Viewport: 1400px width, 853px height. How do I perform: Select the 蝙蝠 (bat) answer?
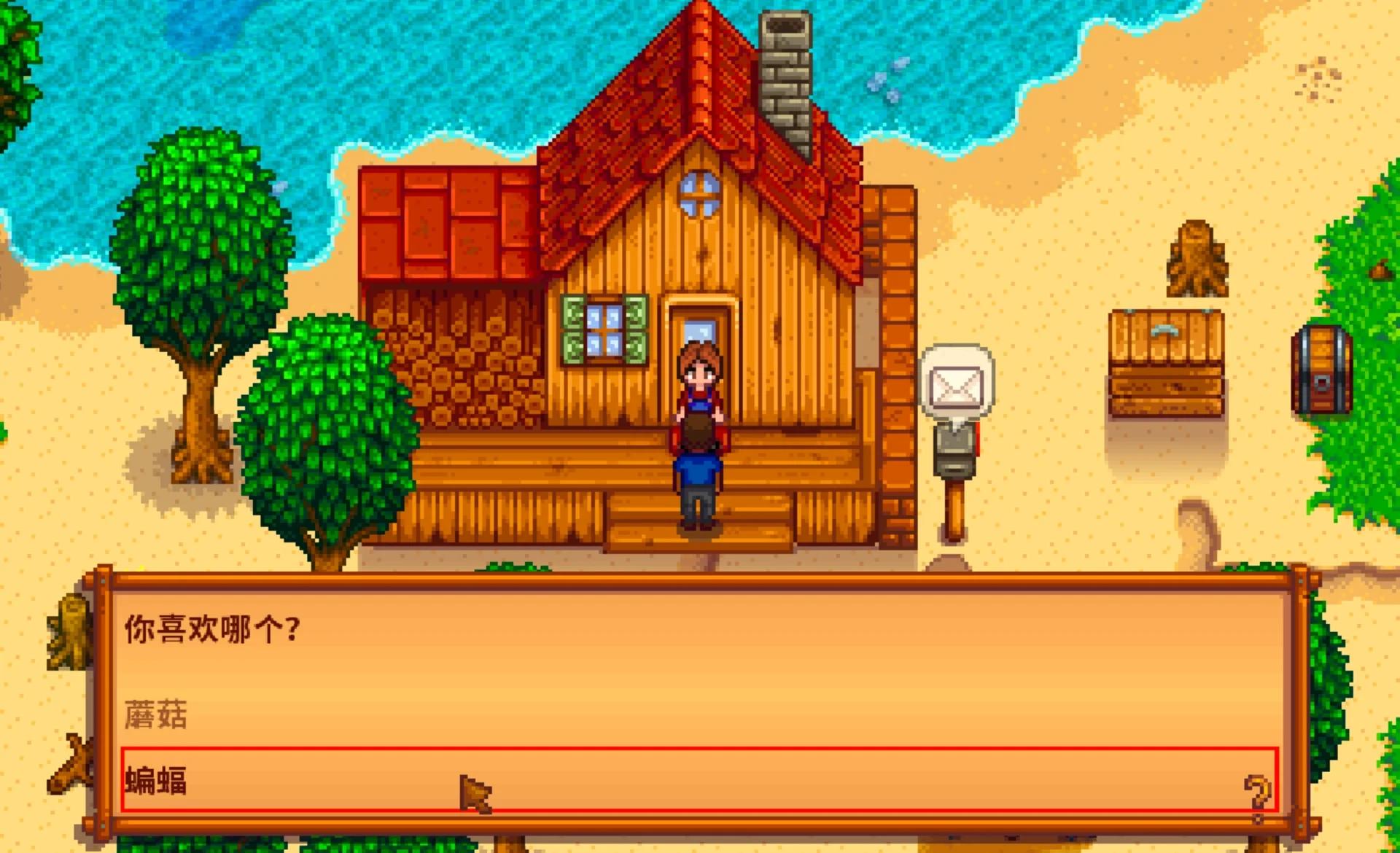click(156, 780)
